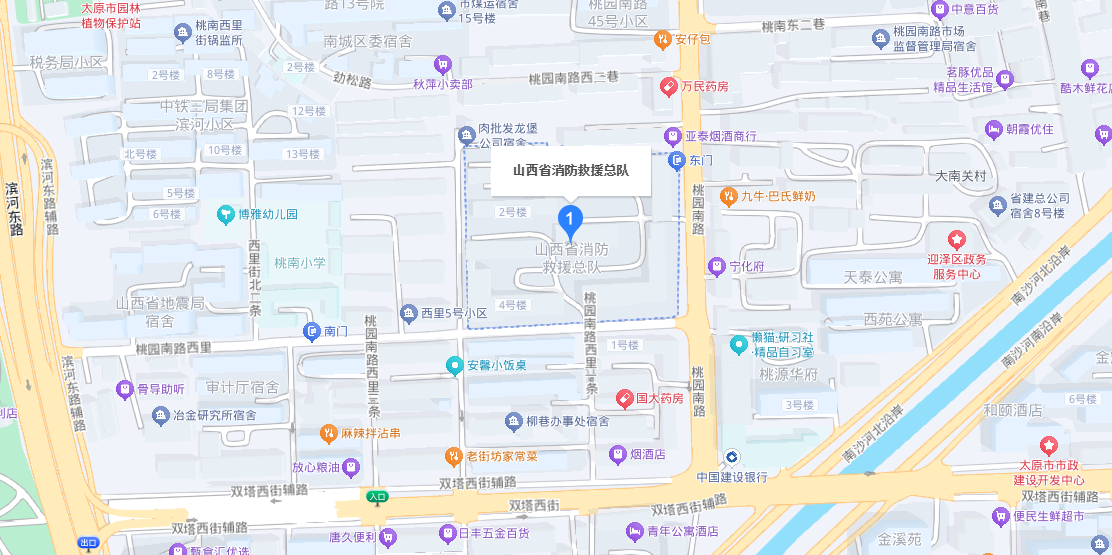Select the 国大药房 pharmacy marker
Screen dimensions: 1112x555
[624, 398]
